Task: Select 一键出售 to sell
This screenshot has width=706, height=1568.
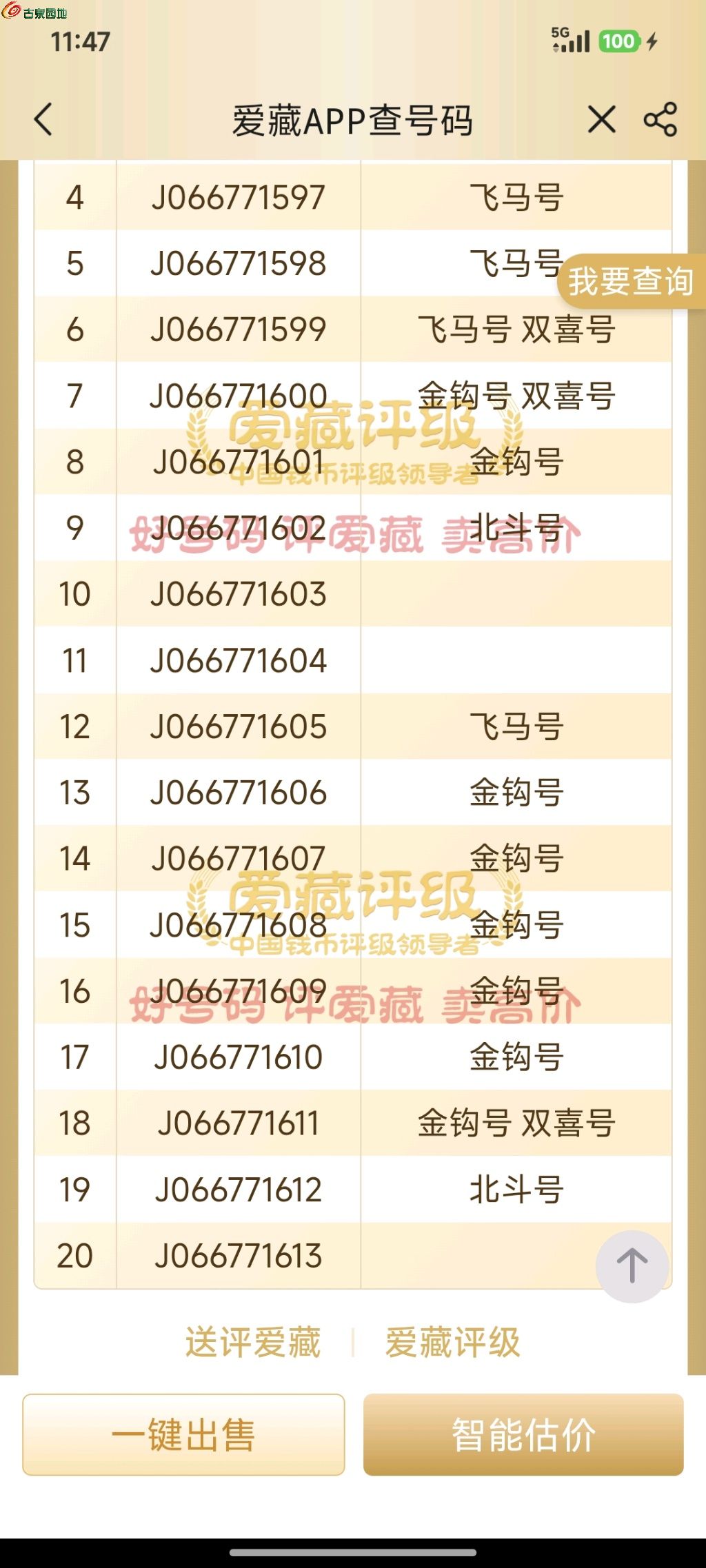Action: [183, 1435]
